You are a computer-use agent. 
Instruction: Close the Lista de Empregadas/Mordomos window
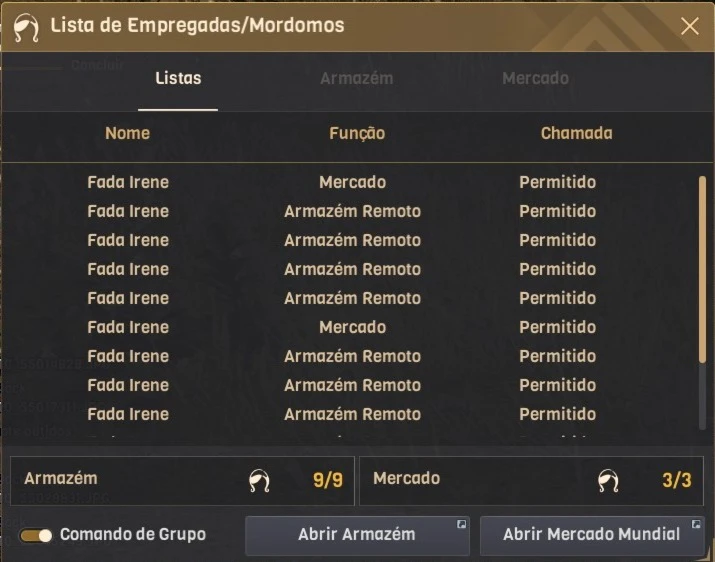tap(689, 26)
